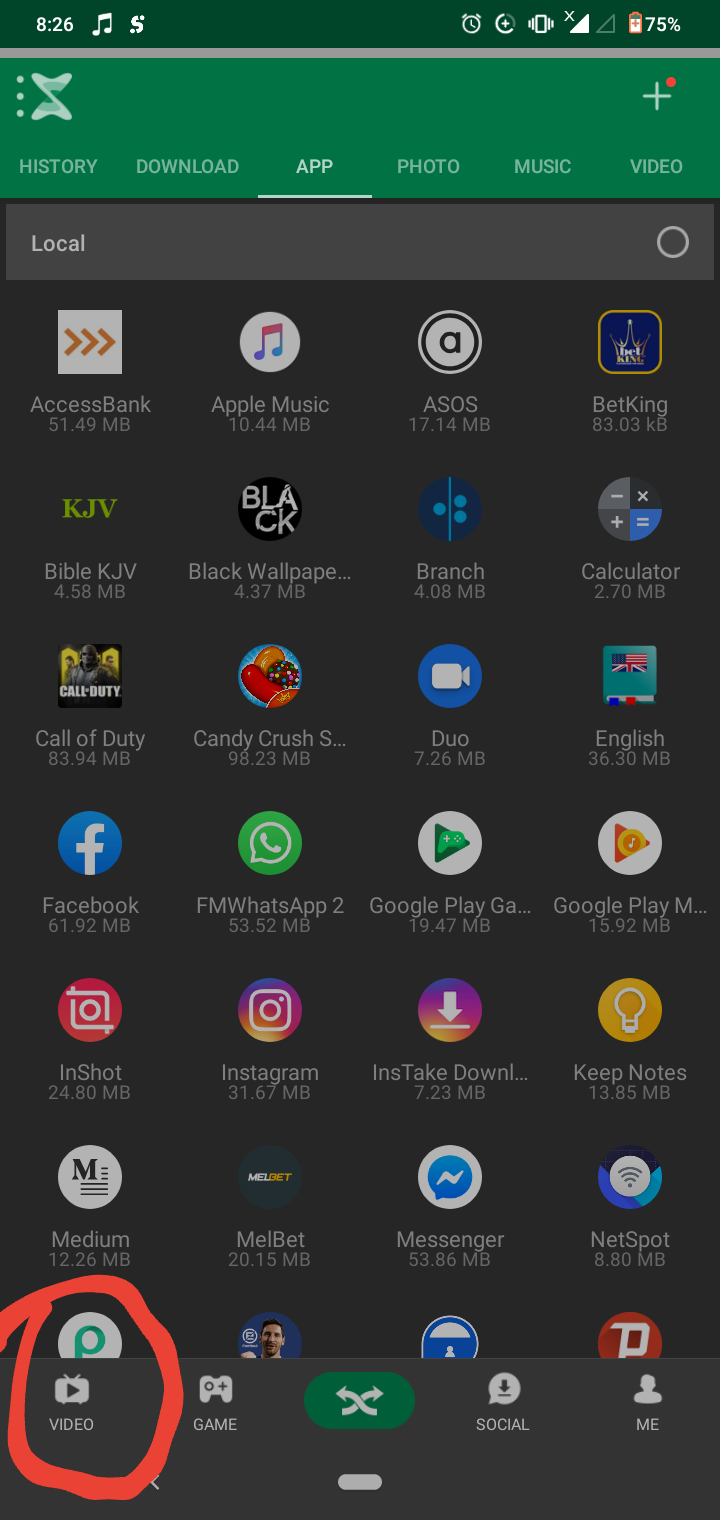
Task: Tap the Messenger app icon
Action: [450, 1177]
